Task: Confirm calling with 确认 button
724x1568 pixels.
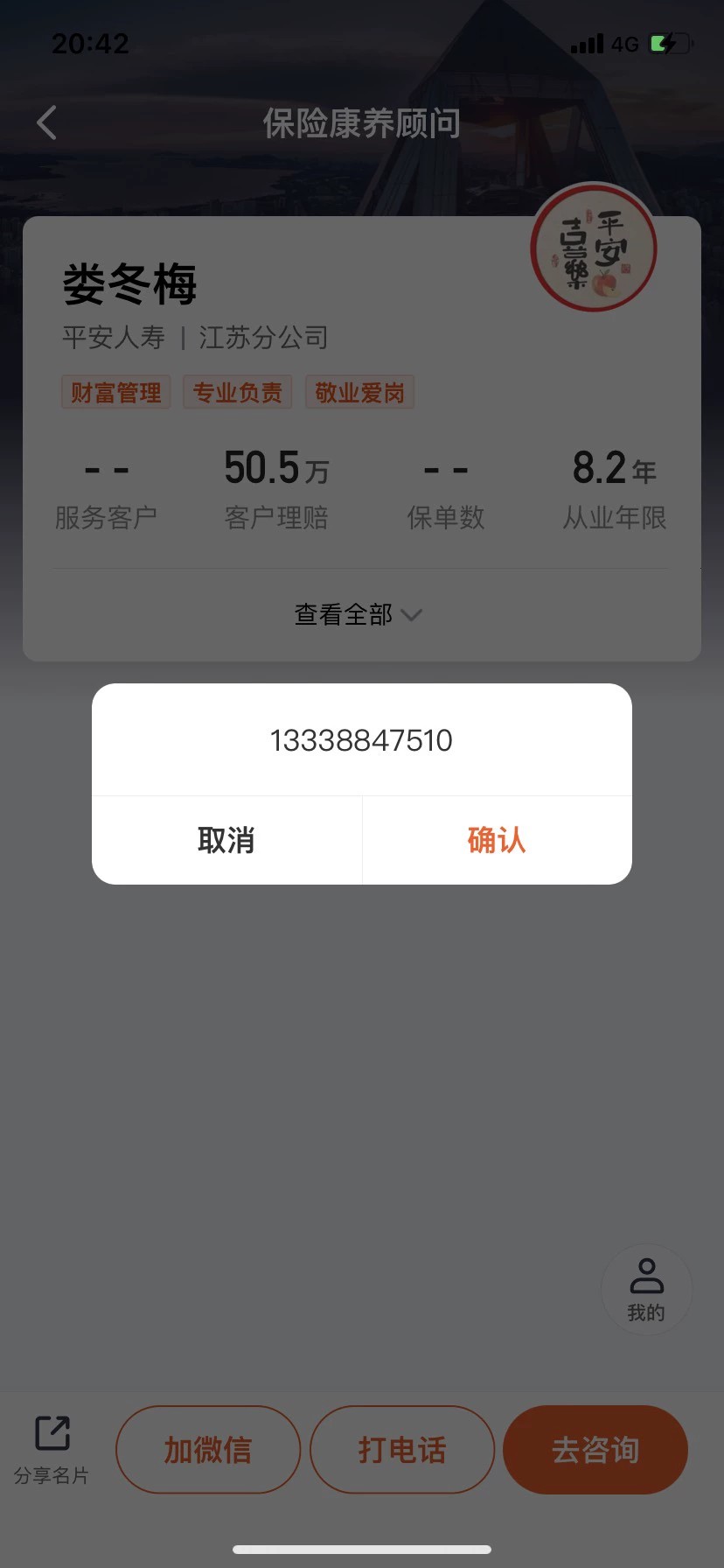Action: point(497,840)
